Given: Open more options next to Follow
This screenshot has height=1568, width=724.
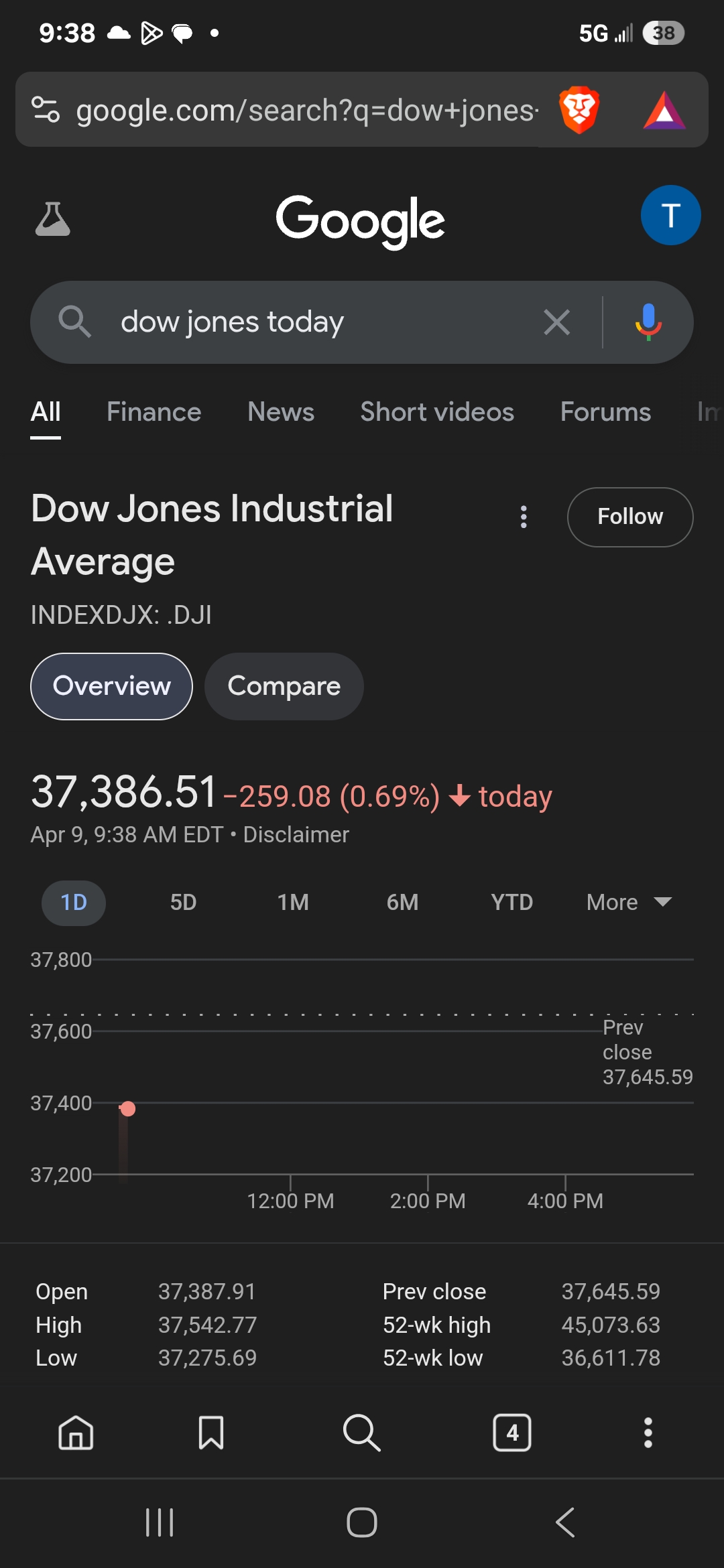Looking at the screenshot, I should pos(524,517).
